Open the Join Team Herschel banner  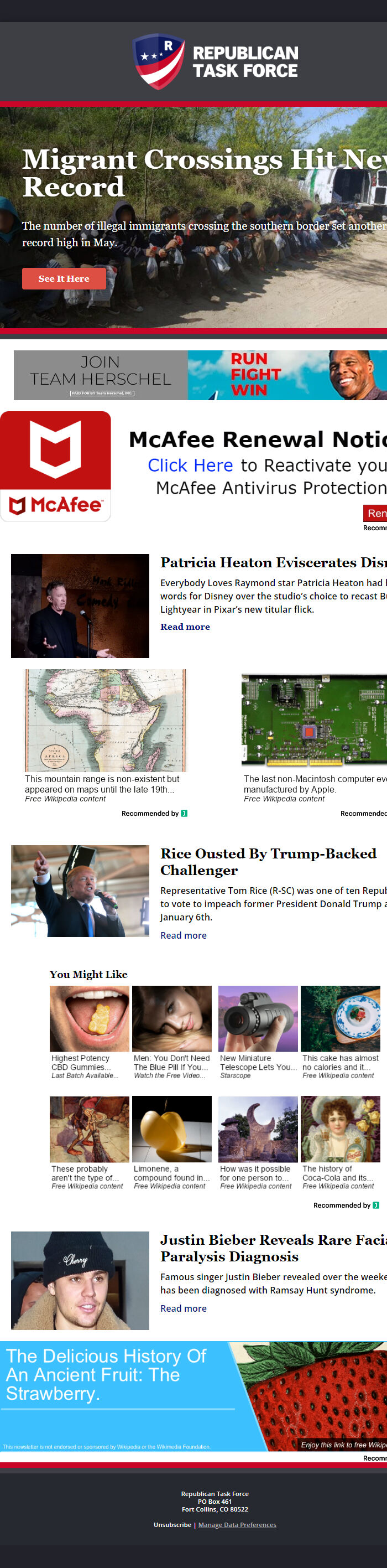pos(200,375)
